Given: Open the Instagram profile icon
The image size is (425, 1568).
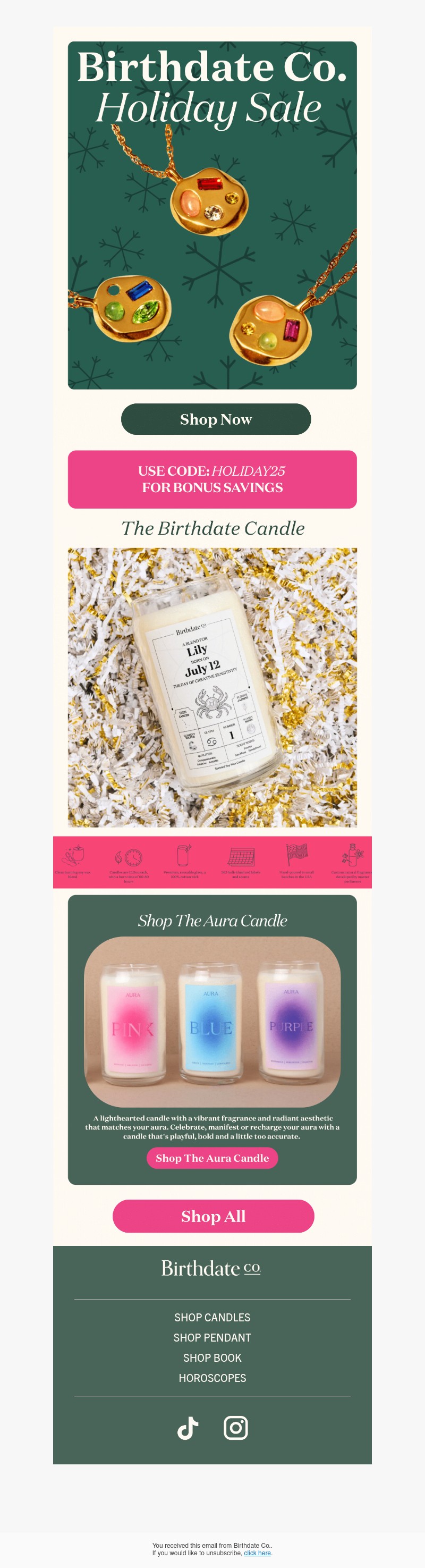Looking at the screenshot, I should pyautogui.click(x=236, y=1427).
